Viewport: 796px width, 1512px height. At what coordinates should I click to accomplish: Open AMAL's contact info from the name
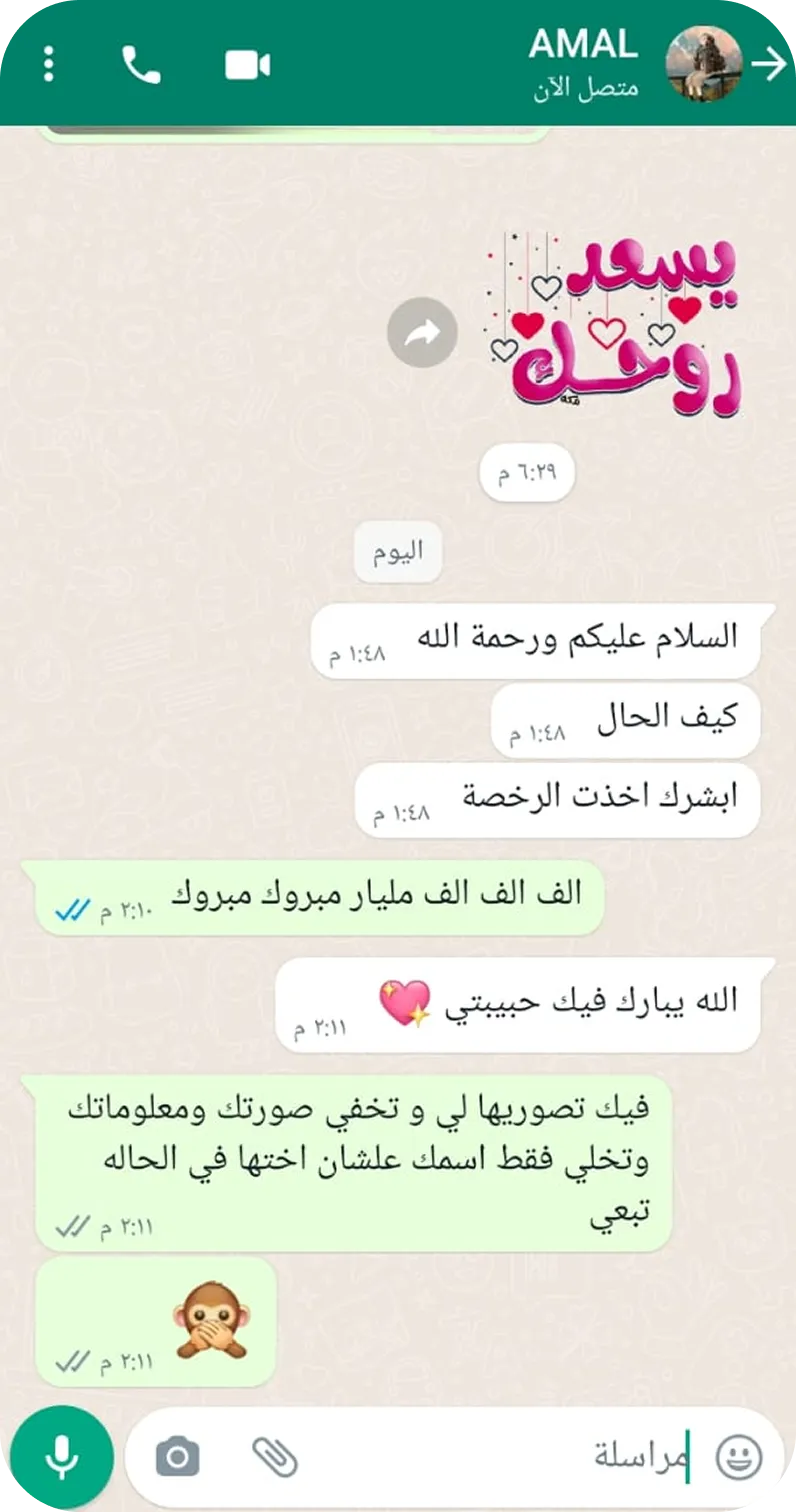pos(584,45)
